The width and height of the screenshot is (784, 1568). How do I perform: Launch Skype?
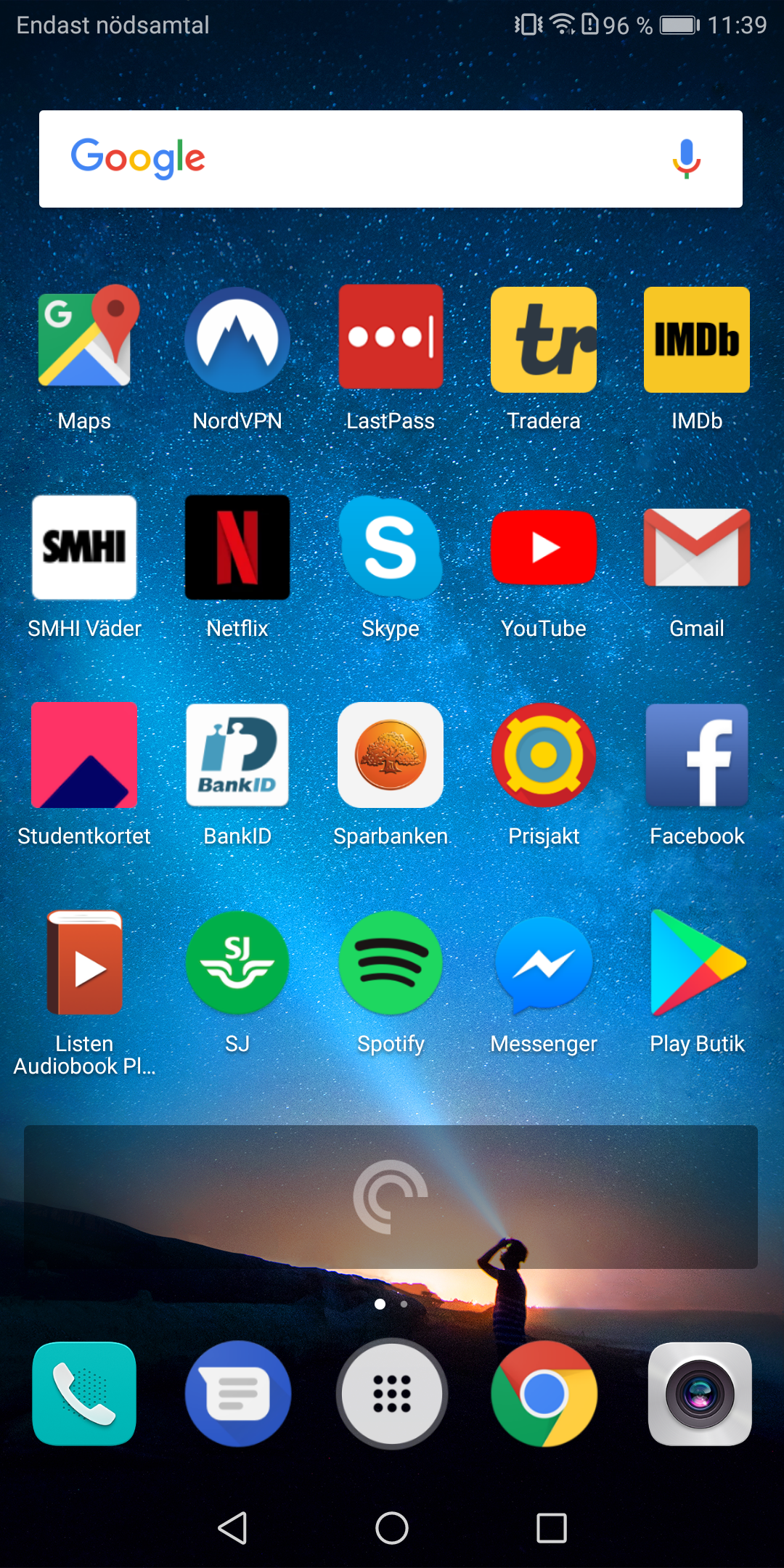click(x=391, y=547)
